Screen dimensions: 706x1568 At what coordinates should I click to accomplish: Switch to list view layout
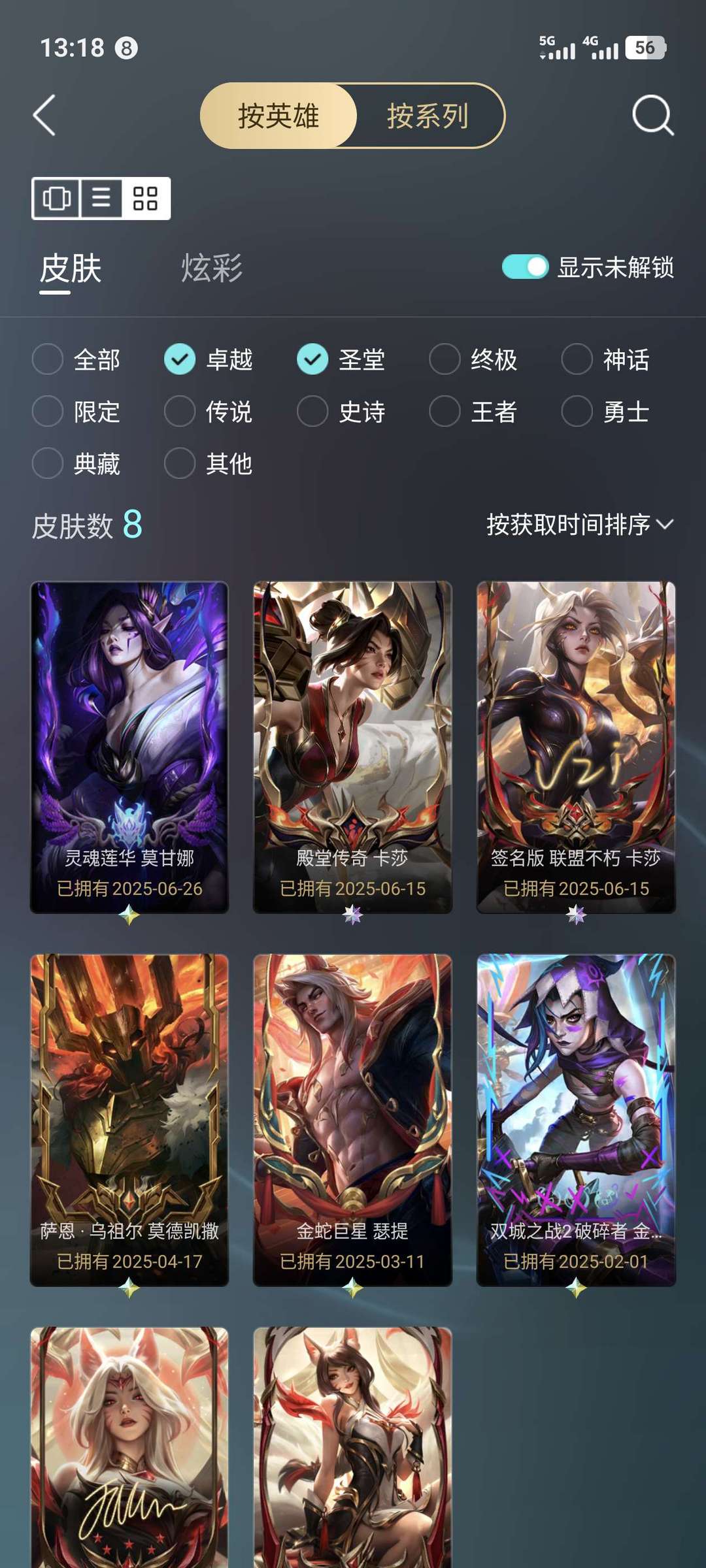[101, 198]
